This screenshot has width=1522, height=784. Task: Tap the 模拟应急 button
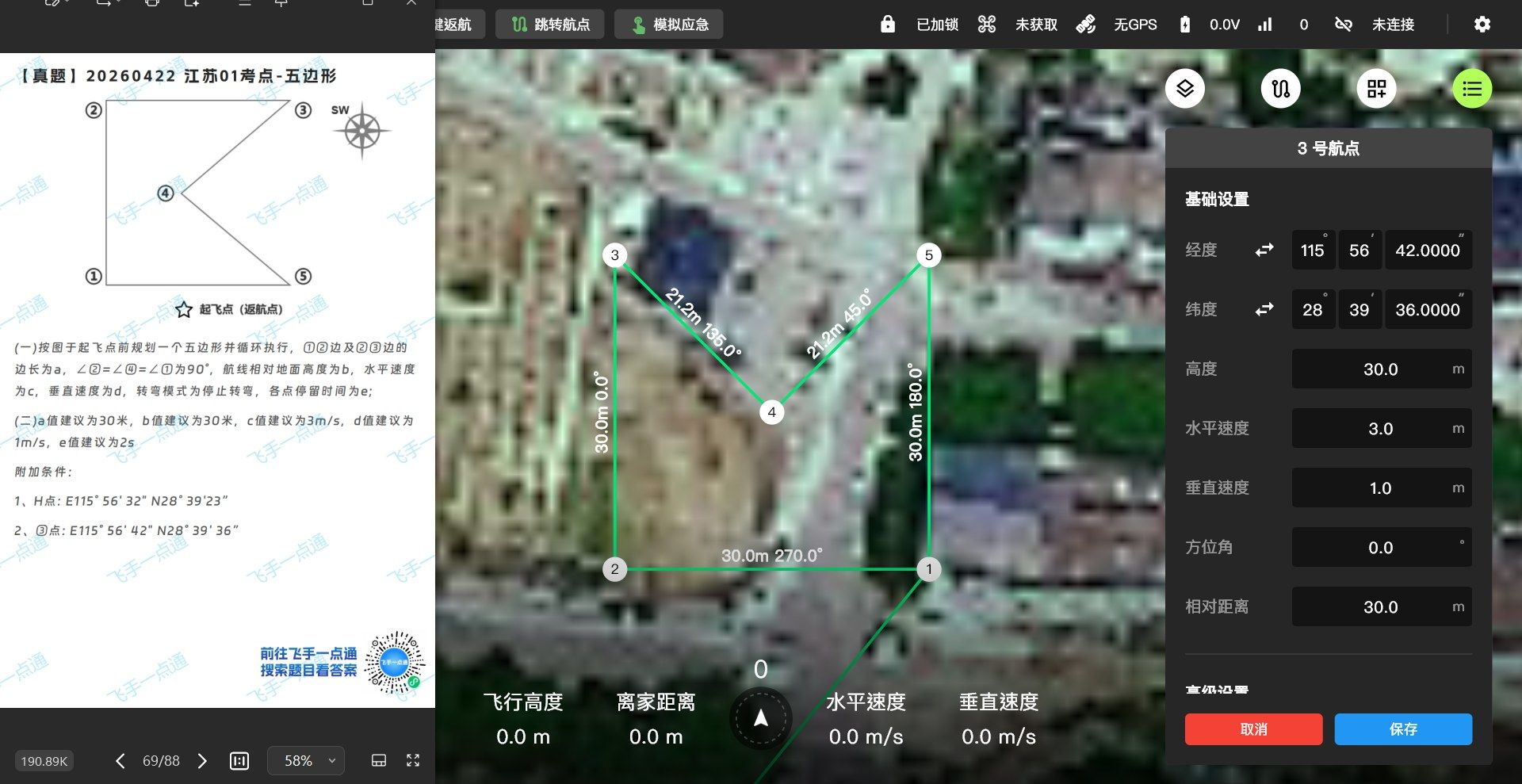coord(668,25)
